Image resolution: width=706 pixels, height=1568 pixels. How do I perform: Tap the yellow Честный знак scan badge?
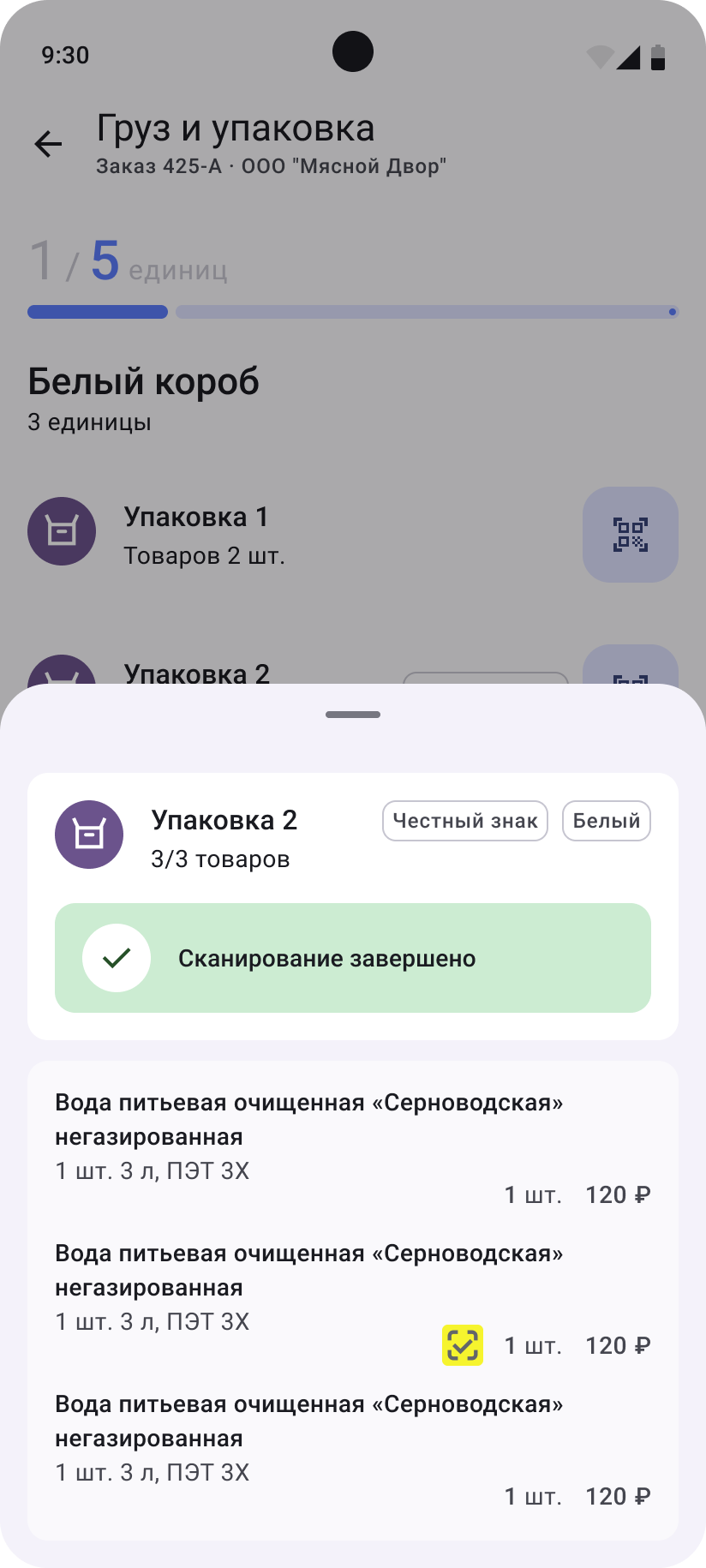463,1345
